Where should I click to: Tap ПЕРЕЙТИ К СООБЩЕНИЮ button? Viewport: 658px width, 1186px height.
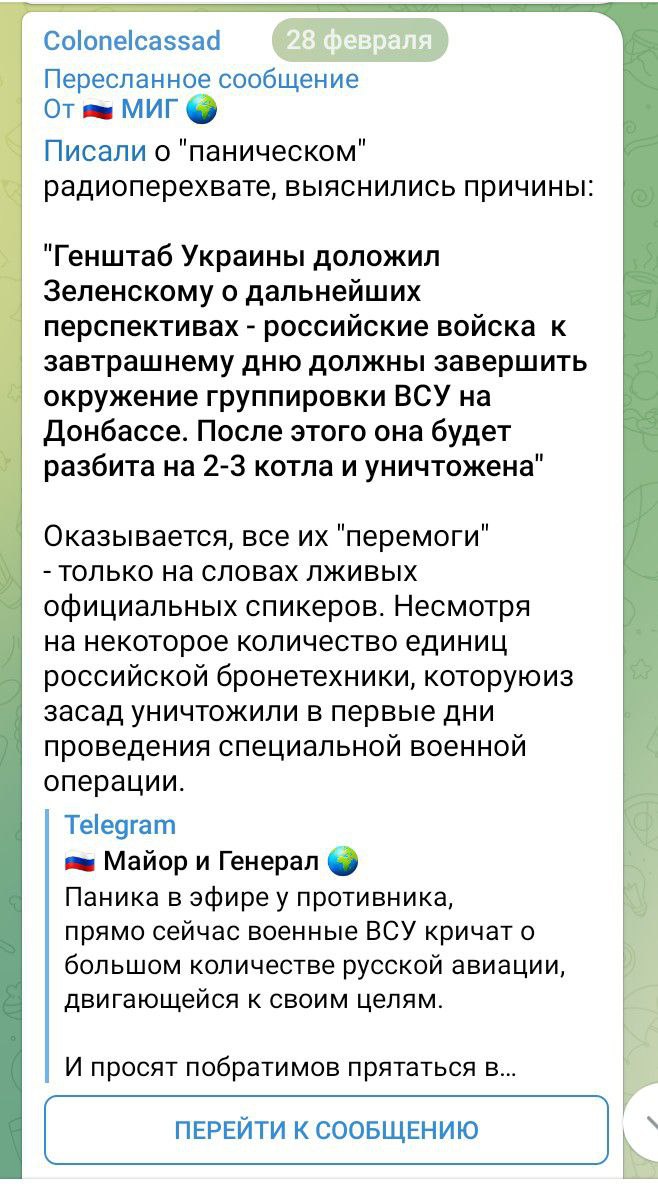click(326, 1130)
